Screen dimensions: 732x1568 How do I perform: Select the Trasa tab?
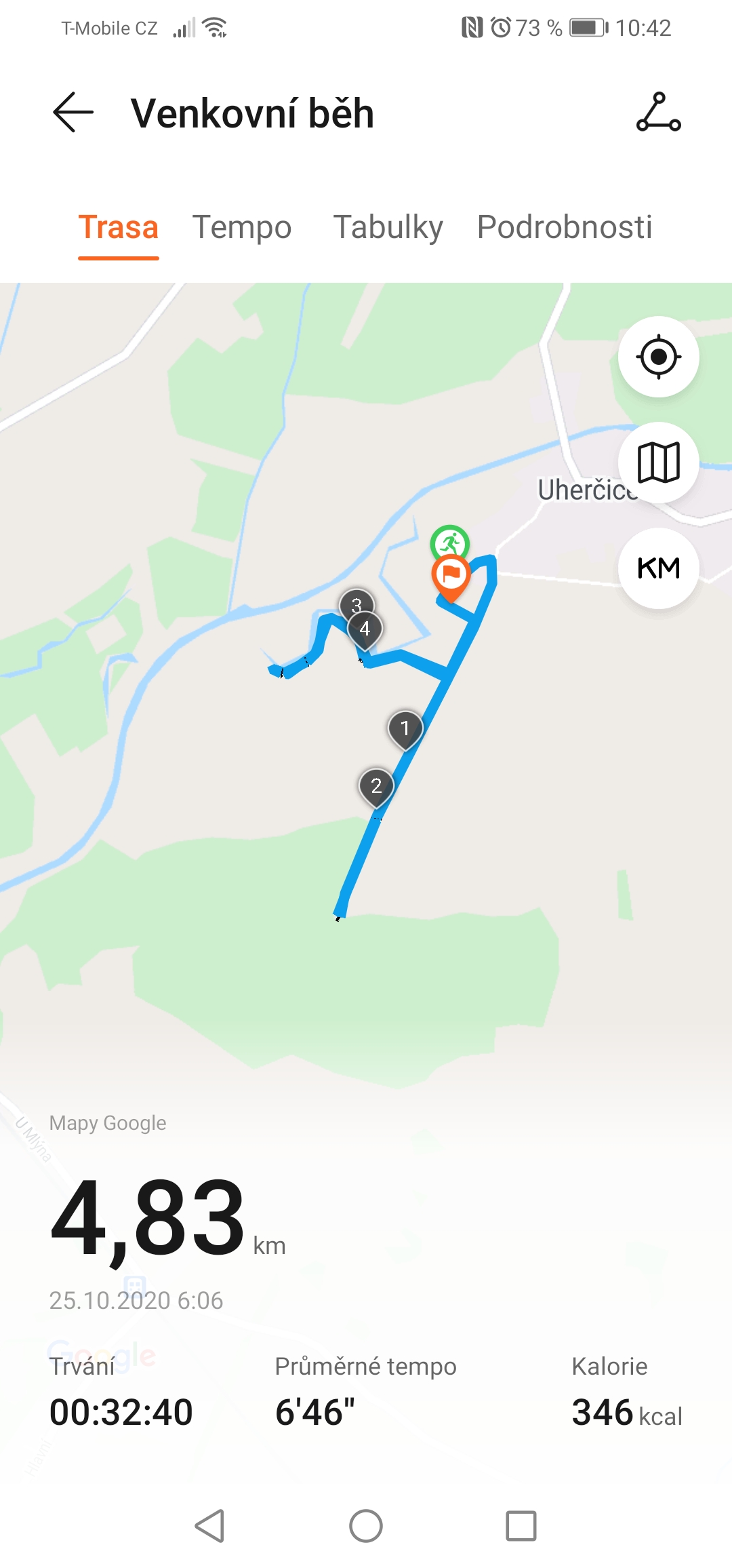pos(119,227)
